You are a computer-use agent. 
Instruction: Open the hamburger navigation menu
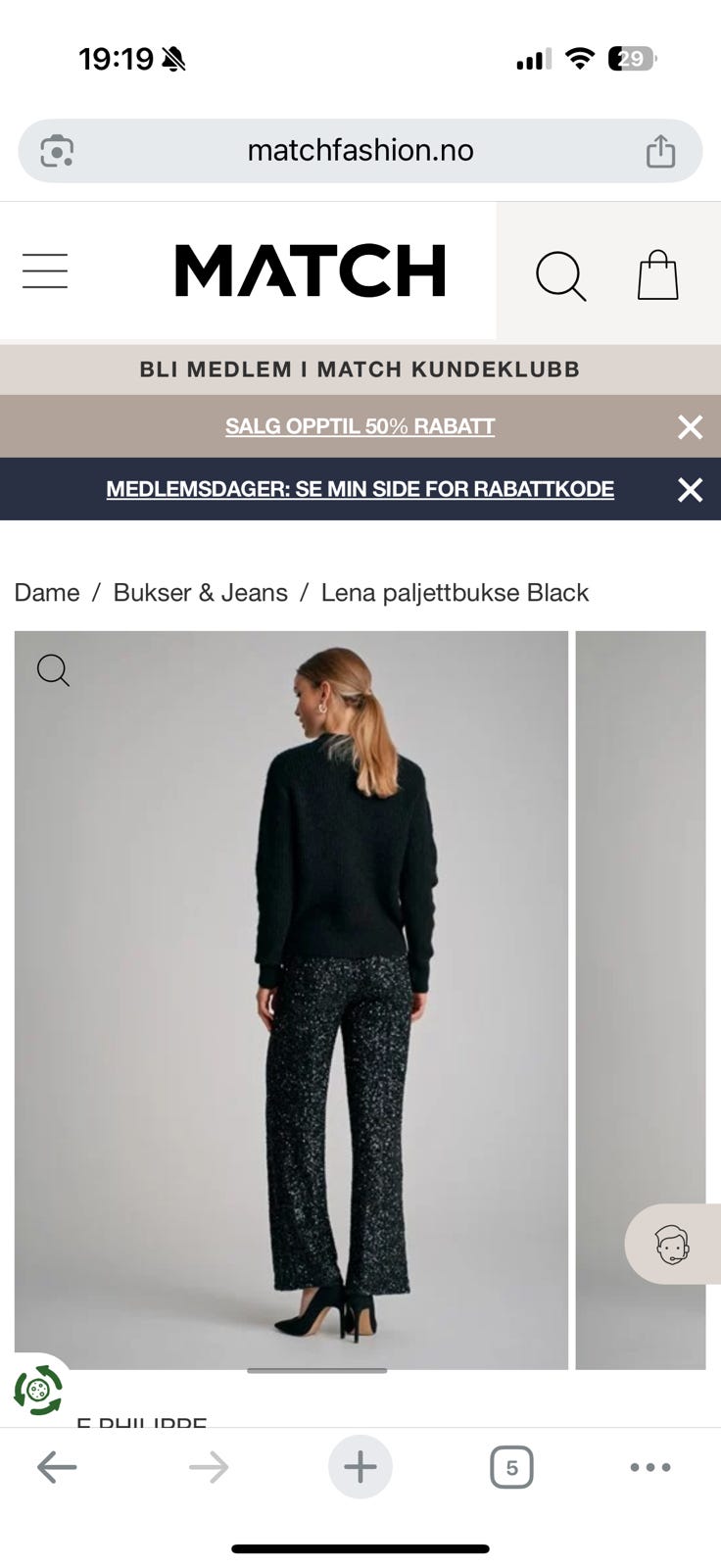[44, 271]
